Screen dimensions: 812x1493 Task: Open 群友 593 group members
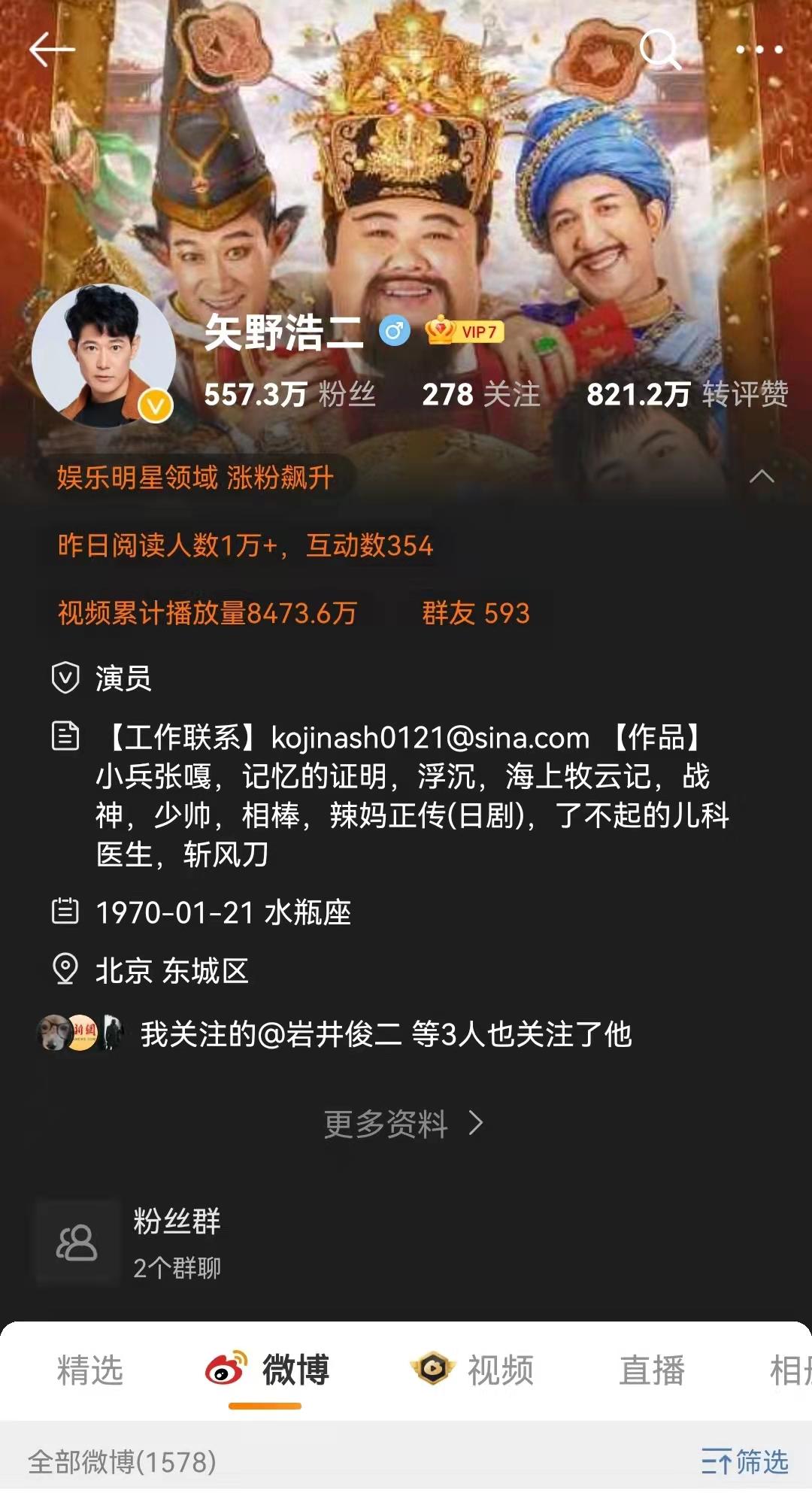click(475, 613)
